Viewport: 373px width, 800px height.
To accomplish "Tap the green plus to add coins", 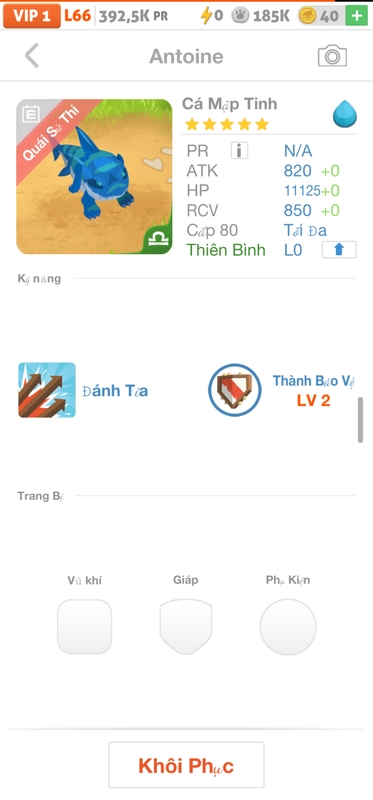I will pyautogui.click(x=356, y=16).
